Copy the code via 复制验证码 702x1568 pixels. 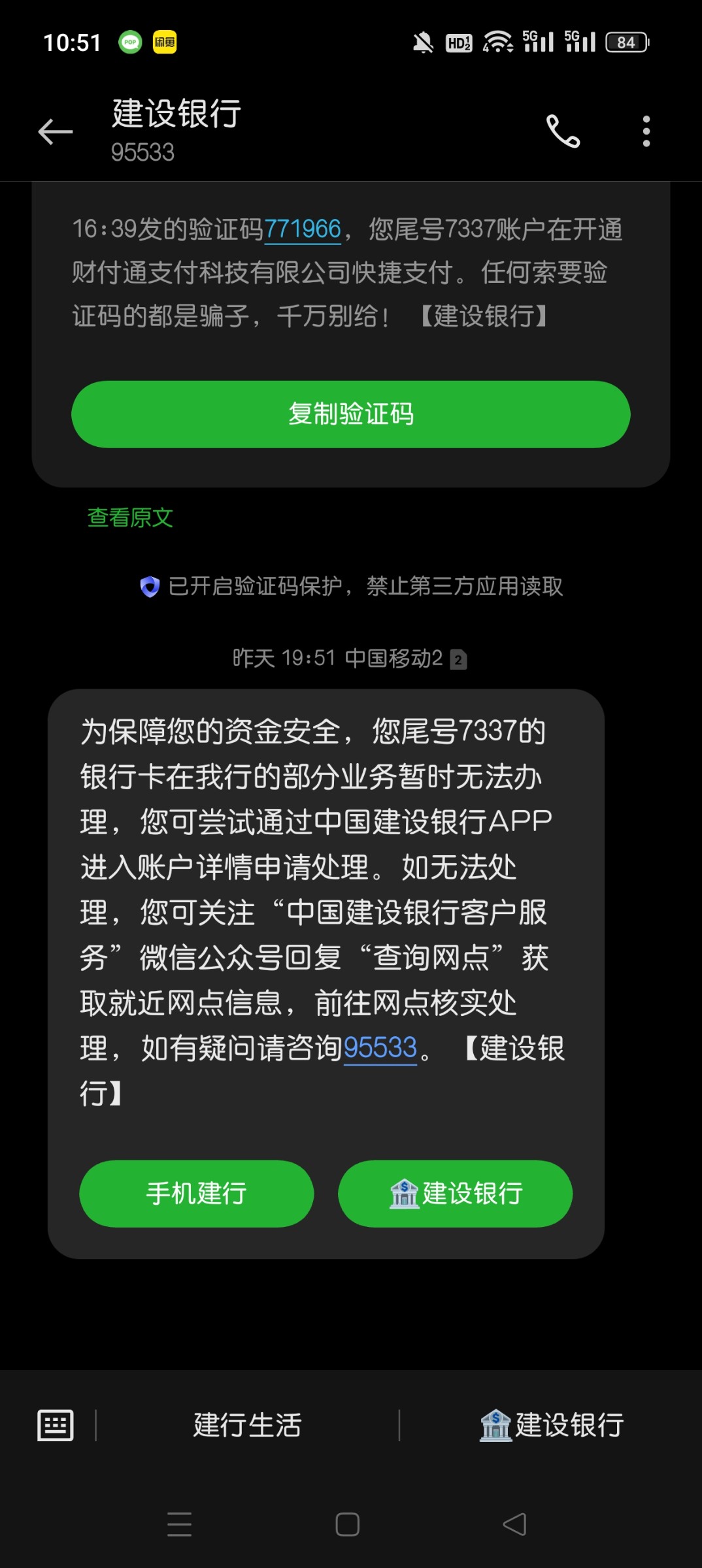[x=351, y=414]
